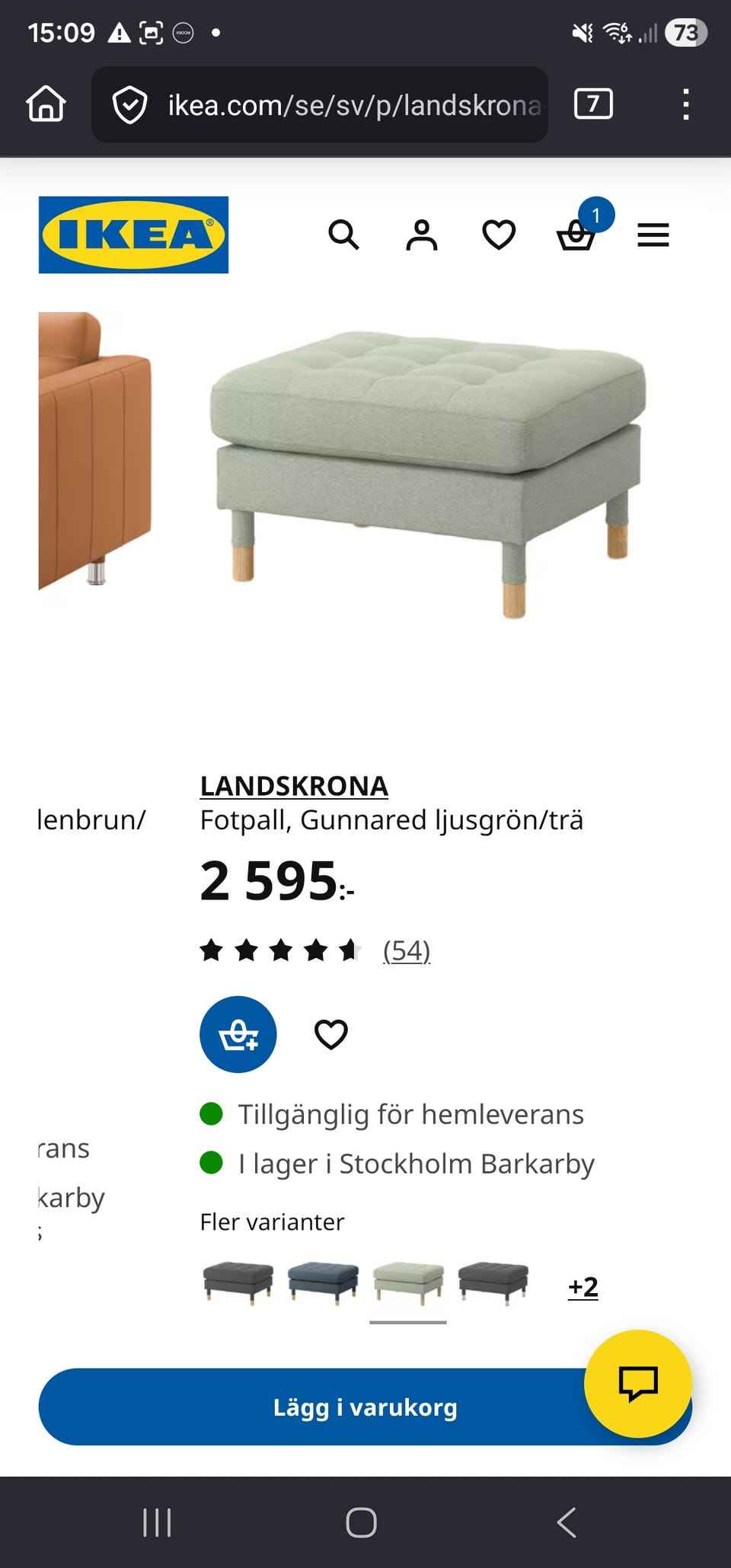Open favorites via the heart icon in header
This screenshot has width=731, height=1568.
point(499,235)
